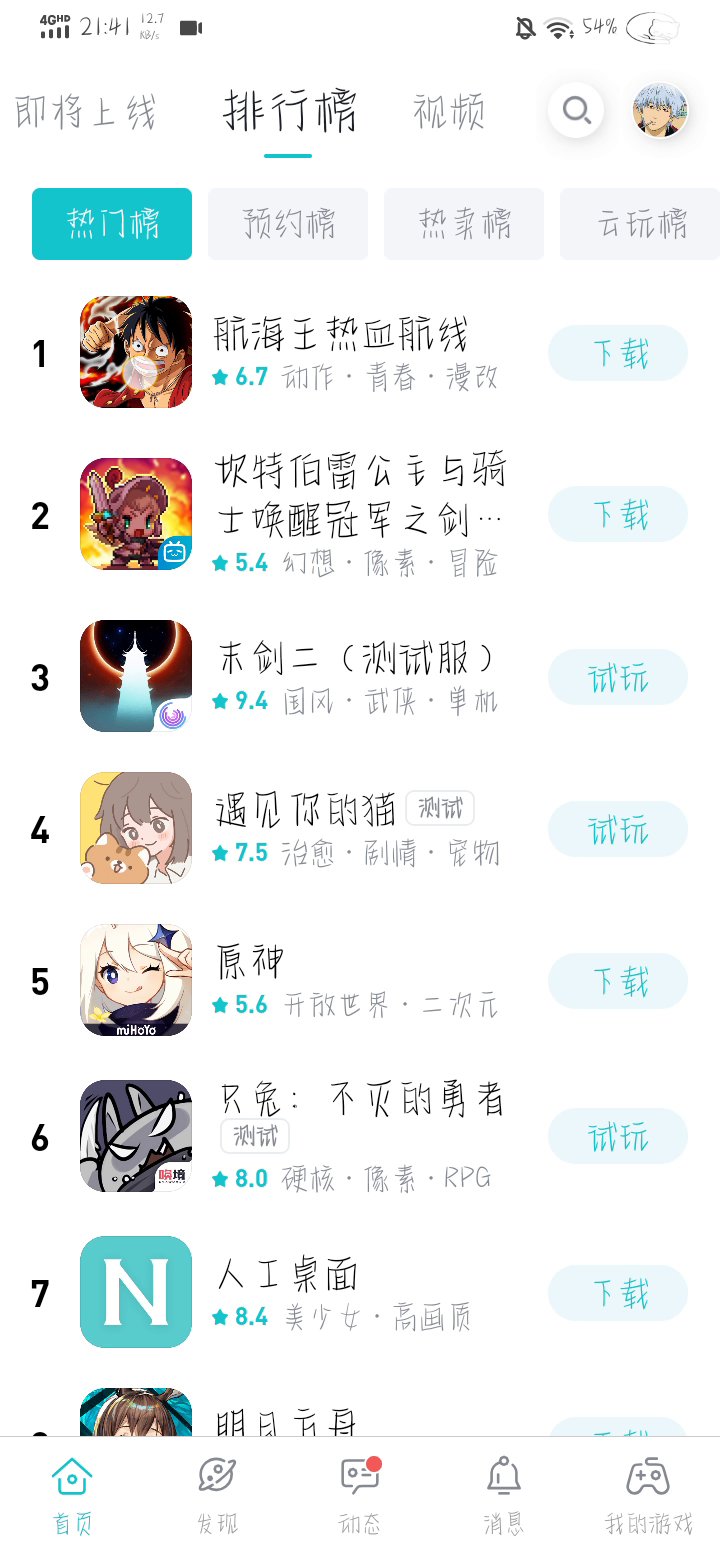The width and height of the screenshot is (720, 1544).
Task: Open the 动态 tab
Action: pos(360,1495)
